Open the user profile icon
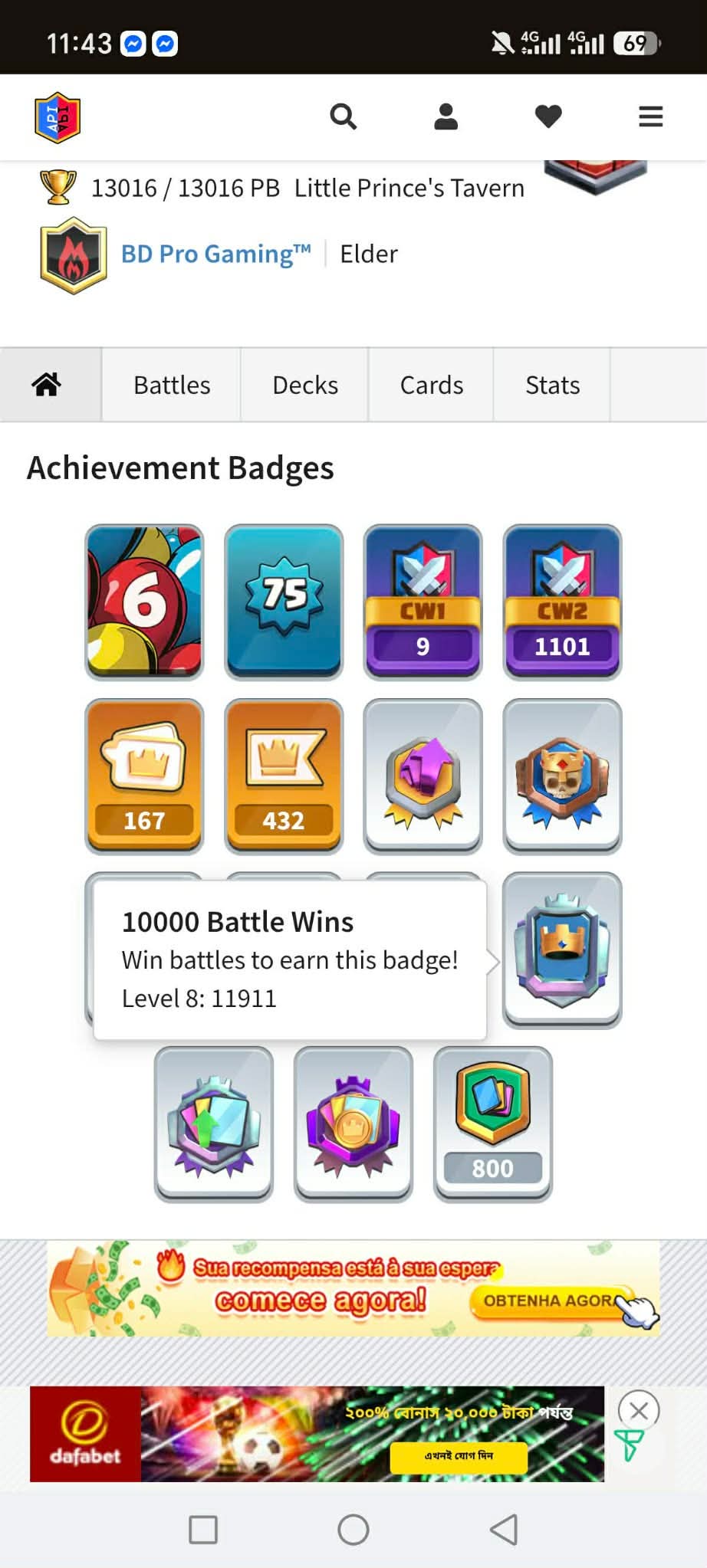Image resolution: width=707 pixels, height=1568 pixels. point(446,116)
